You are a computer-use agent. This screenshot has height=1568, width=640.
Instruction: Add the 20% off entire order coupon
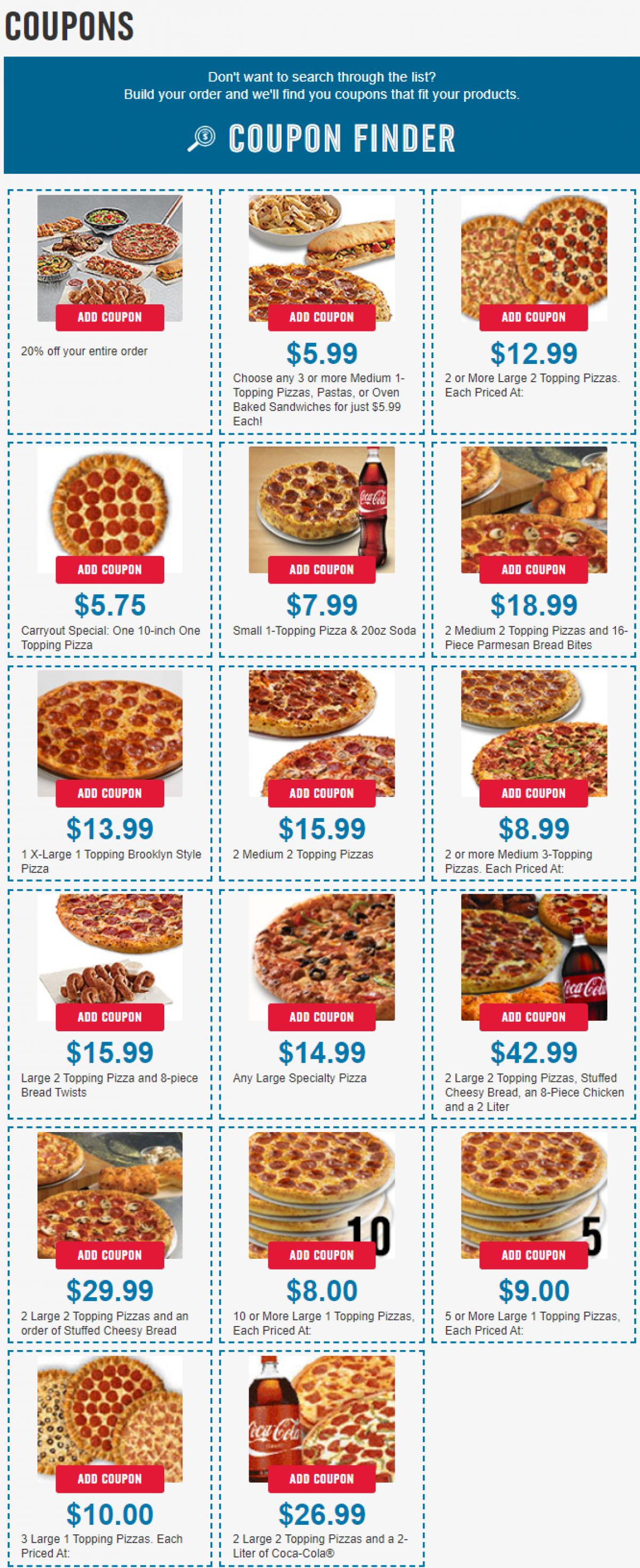(x=110, y=317)
